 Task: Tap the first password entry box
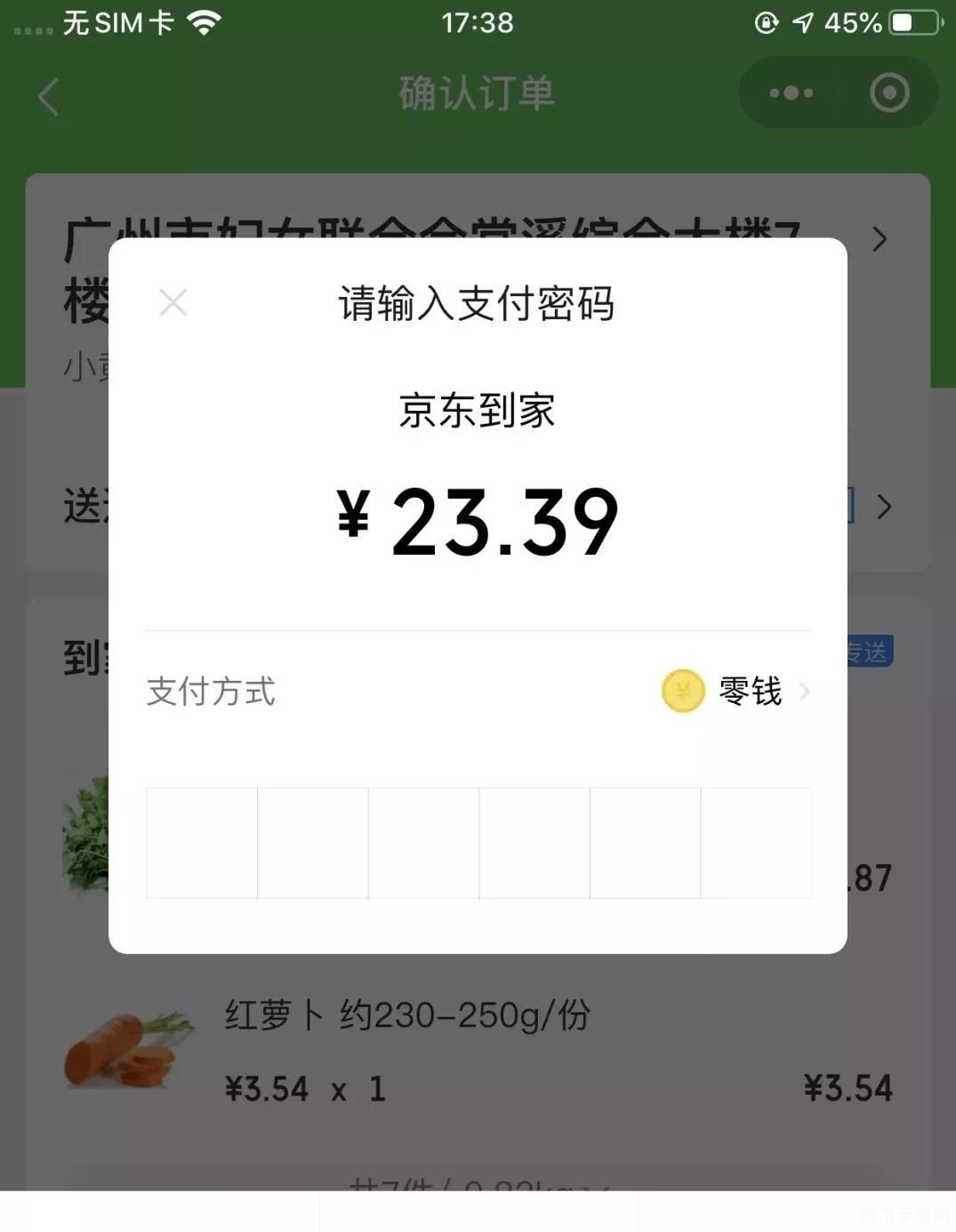201,842
